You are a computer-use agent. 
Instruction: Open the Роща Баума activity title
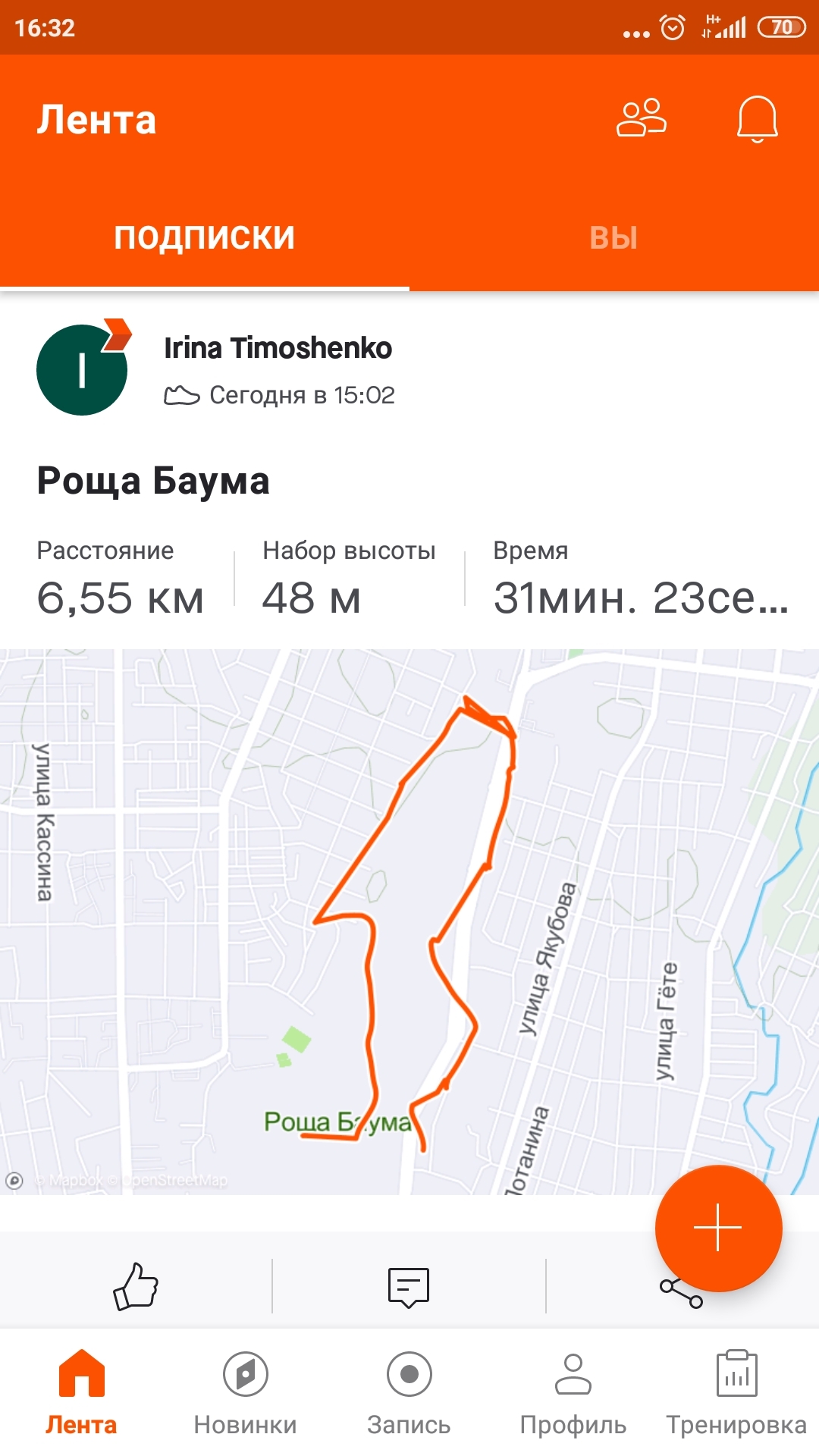[x=153, y=481]
